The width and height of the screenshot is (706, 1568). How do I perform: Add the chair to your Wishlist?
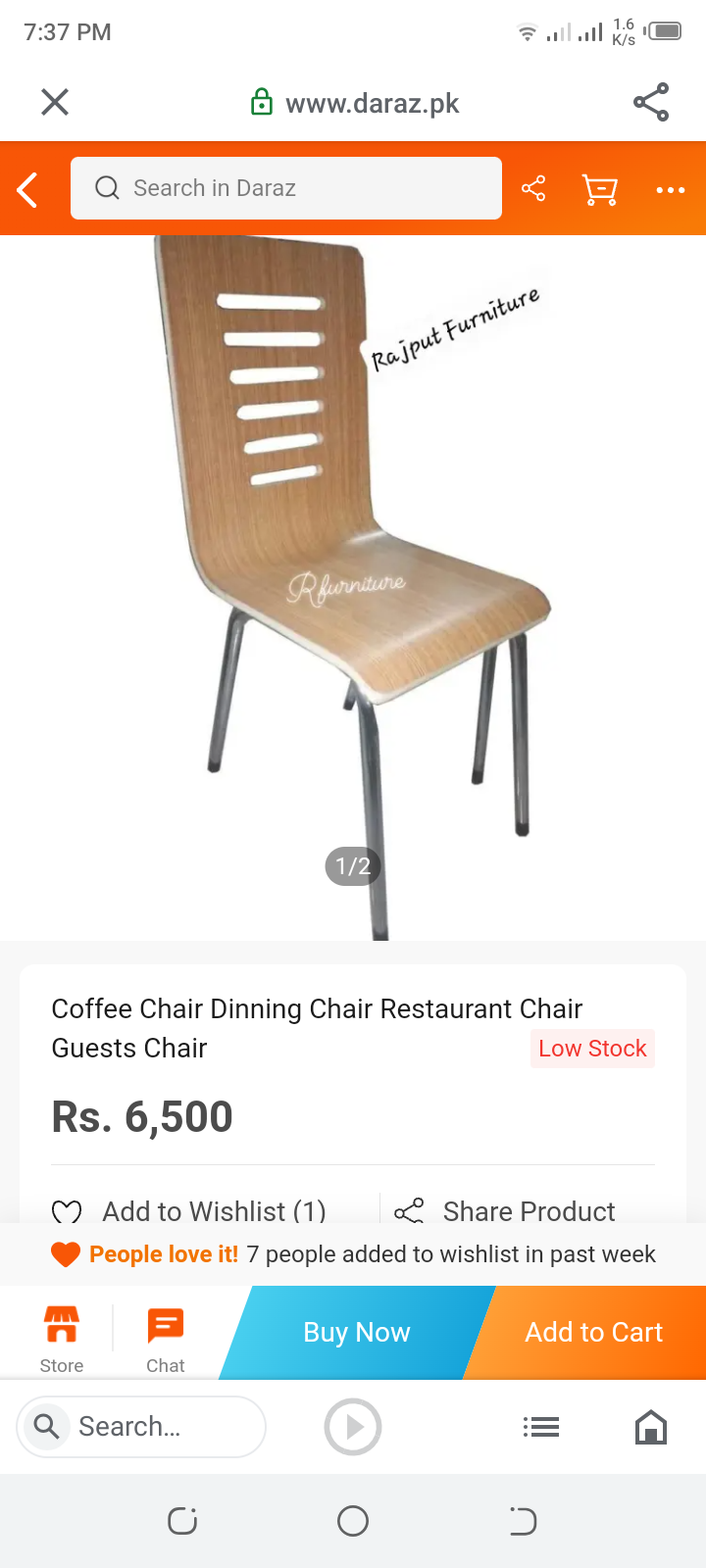coord(191,1211)
